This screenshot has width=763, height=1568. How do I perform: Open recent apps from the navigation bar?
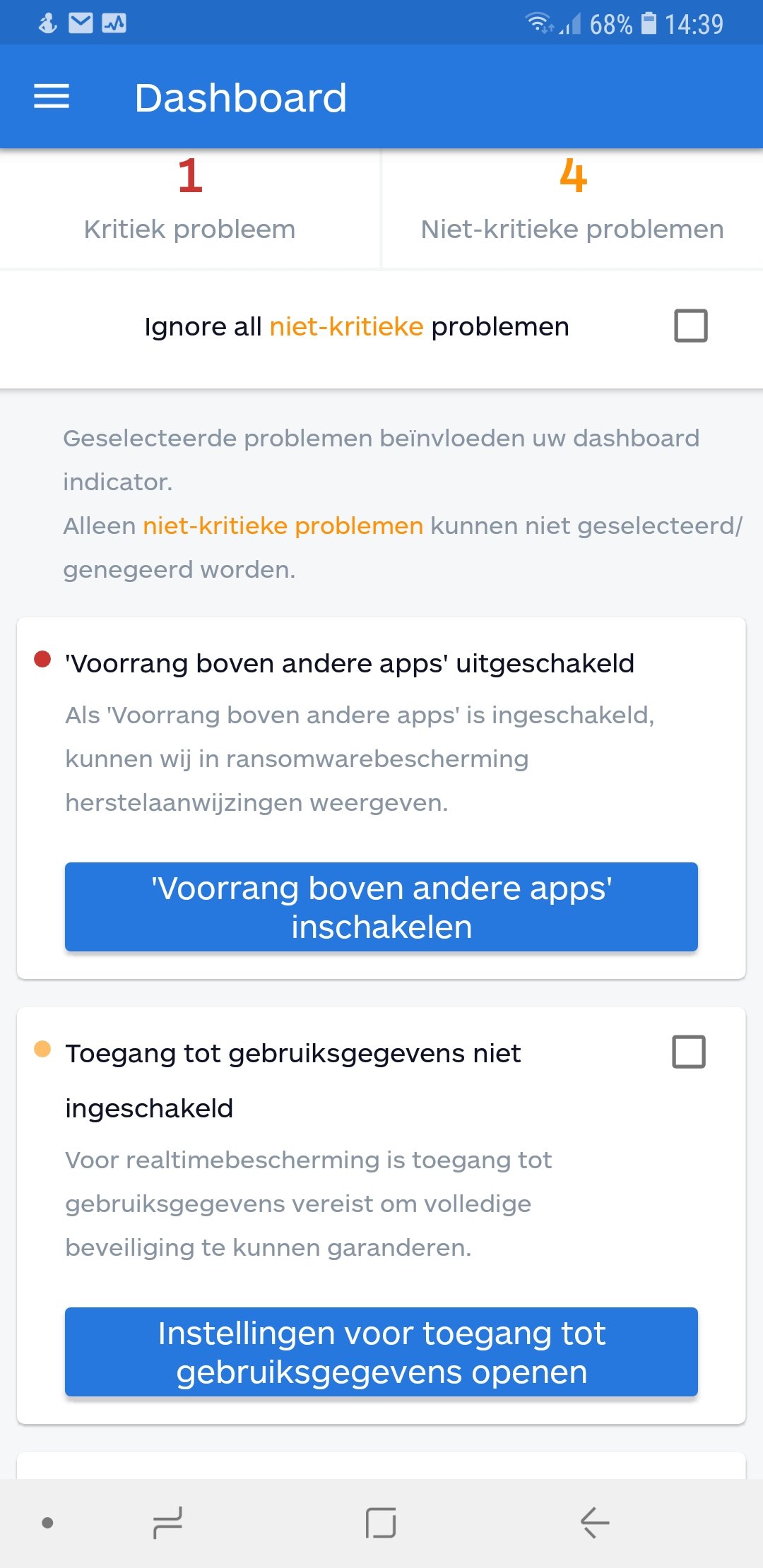coord(167,1522)
